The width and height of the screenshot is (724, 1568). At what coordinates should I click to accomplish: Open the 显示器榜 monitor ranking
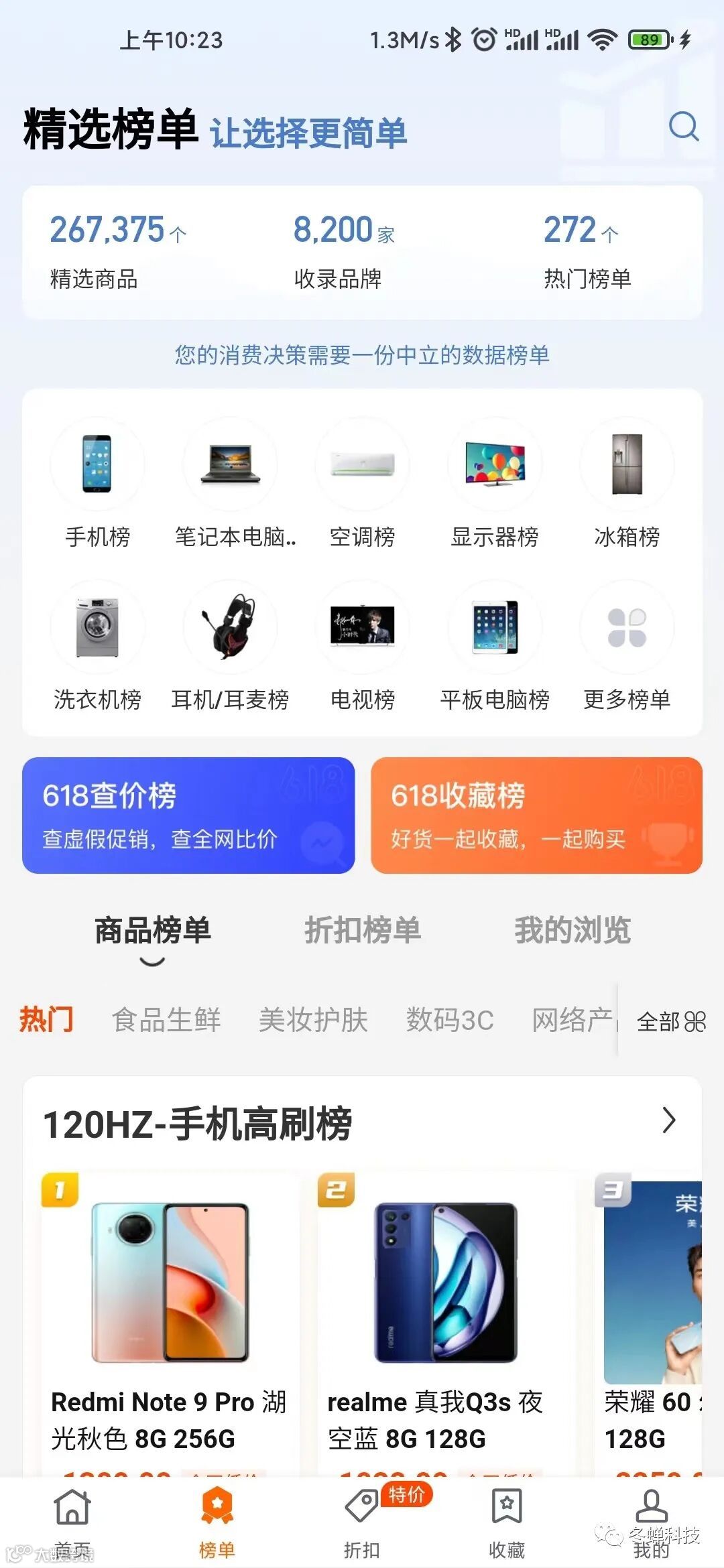point(495,482)
